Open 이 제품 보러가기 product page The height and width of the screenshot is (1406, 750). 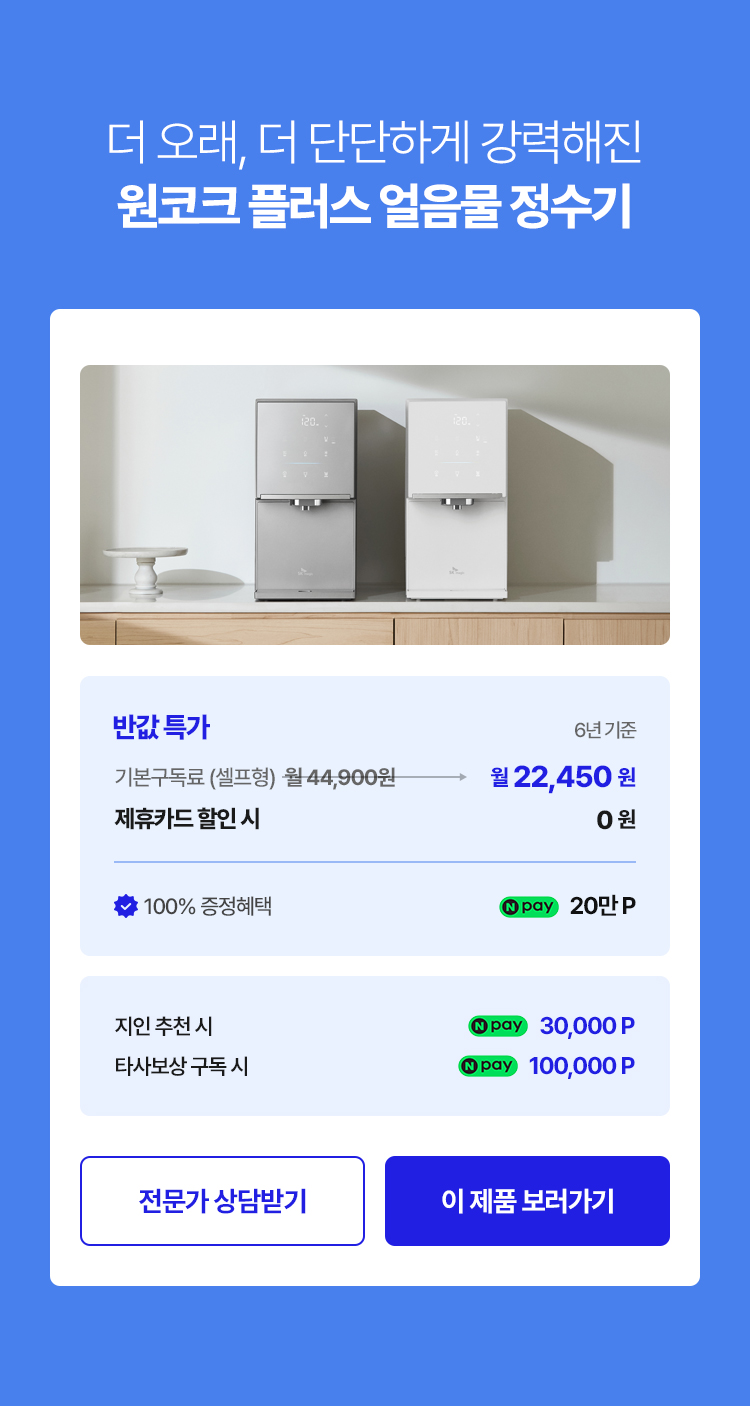527,1201
